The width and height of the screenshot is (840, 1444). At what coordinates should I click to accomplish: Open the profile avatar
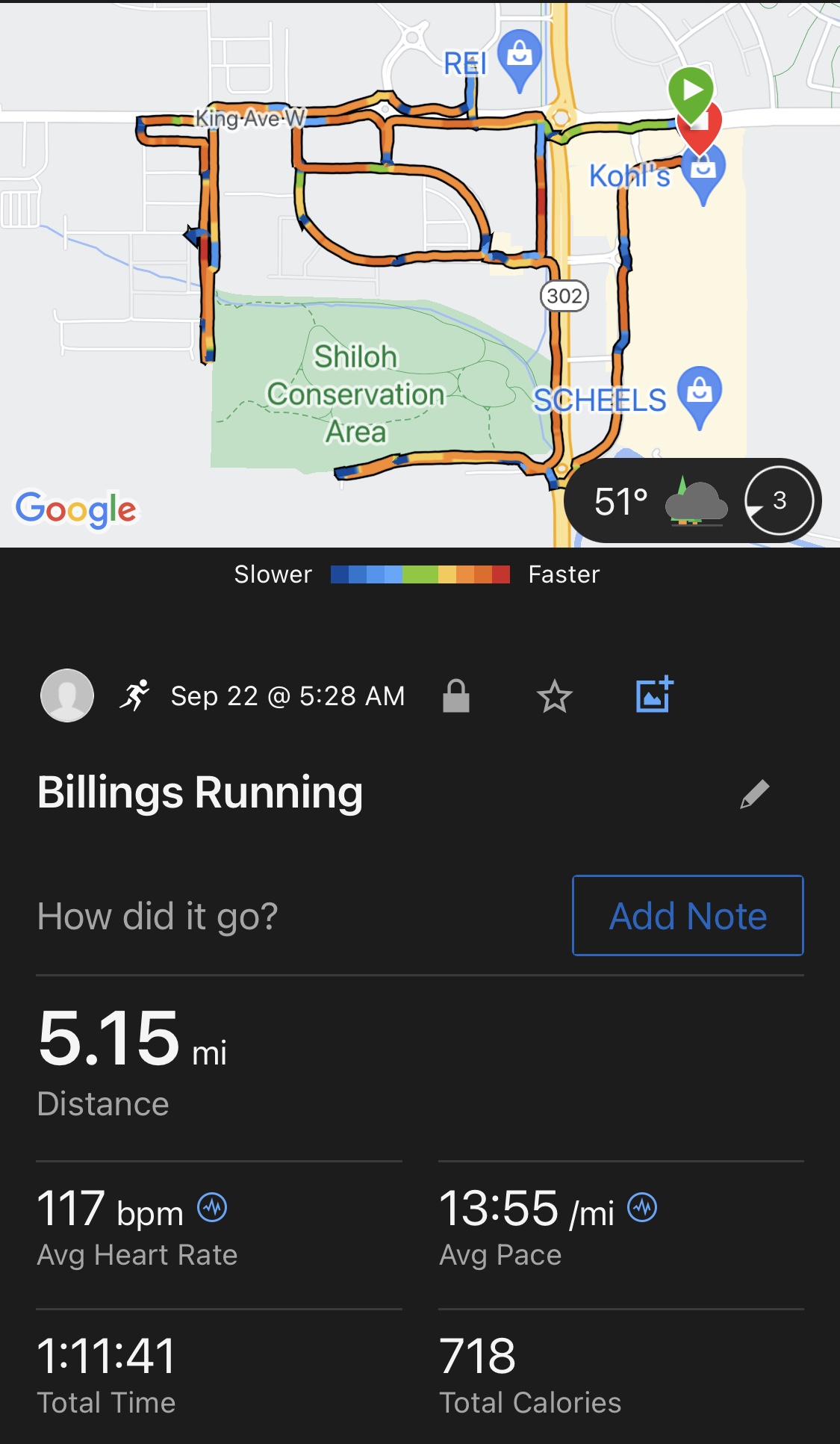coord(67,695)
